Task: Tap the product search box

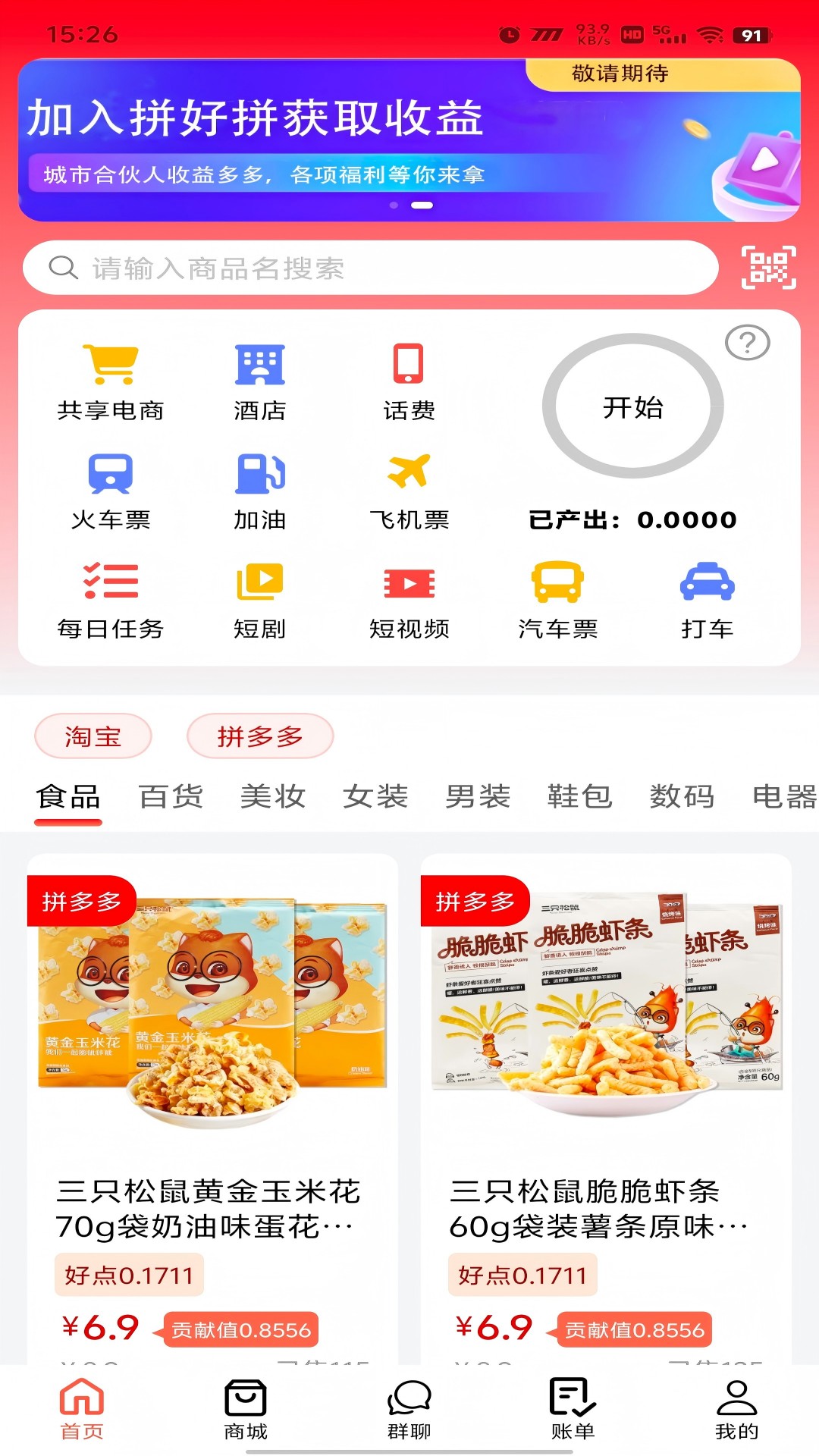Action: click(370, 268)
